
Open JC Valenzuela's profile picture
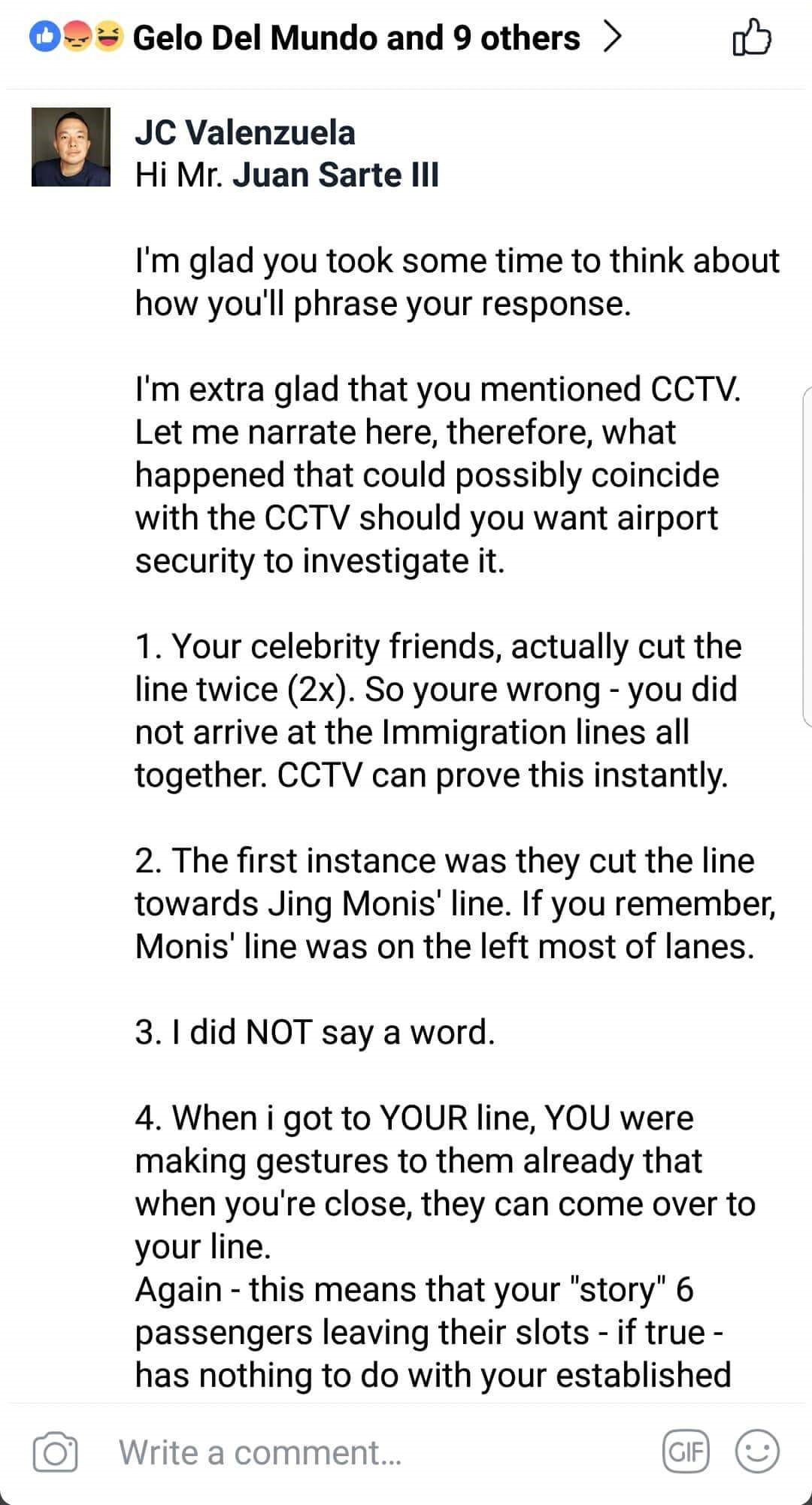click(x=71, y=147)
